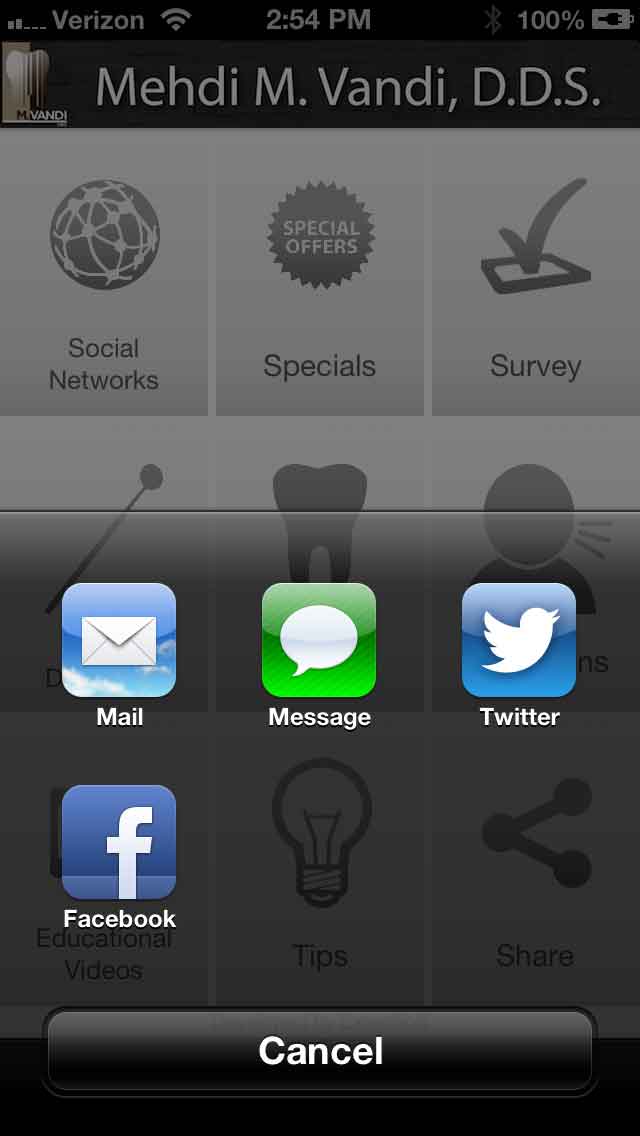This screenshot has height=1136, width=640.
Task: Dismiss share sheet with Cancel
Action: 320,1050
